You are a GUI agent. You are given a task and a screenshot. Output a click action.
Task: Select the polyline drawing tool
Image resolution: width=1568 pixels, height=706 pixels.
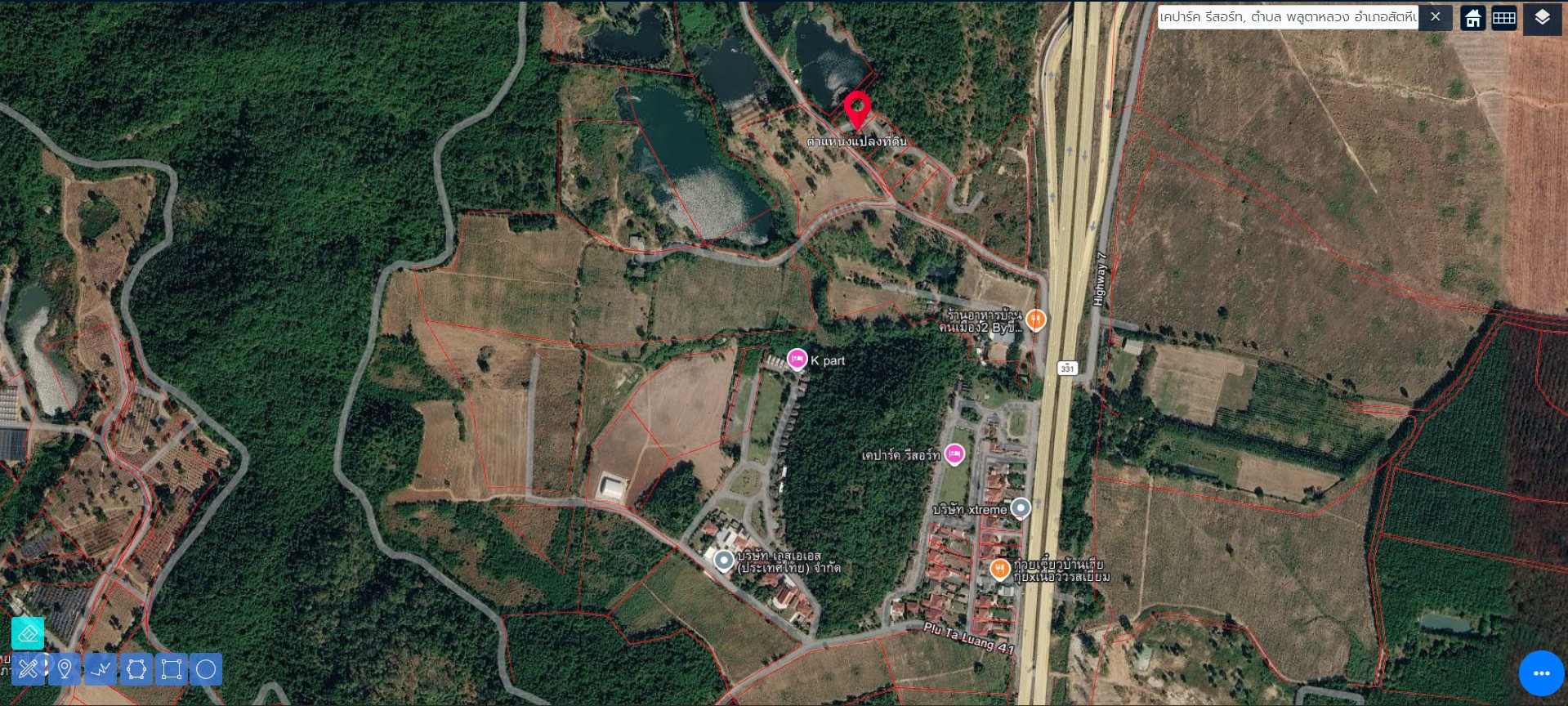(x=101, y=669)
